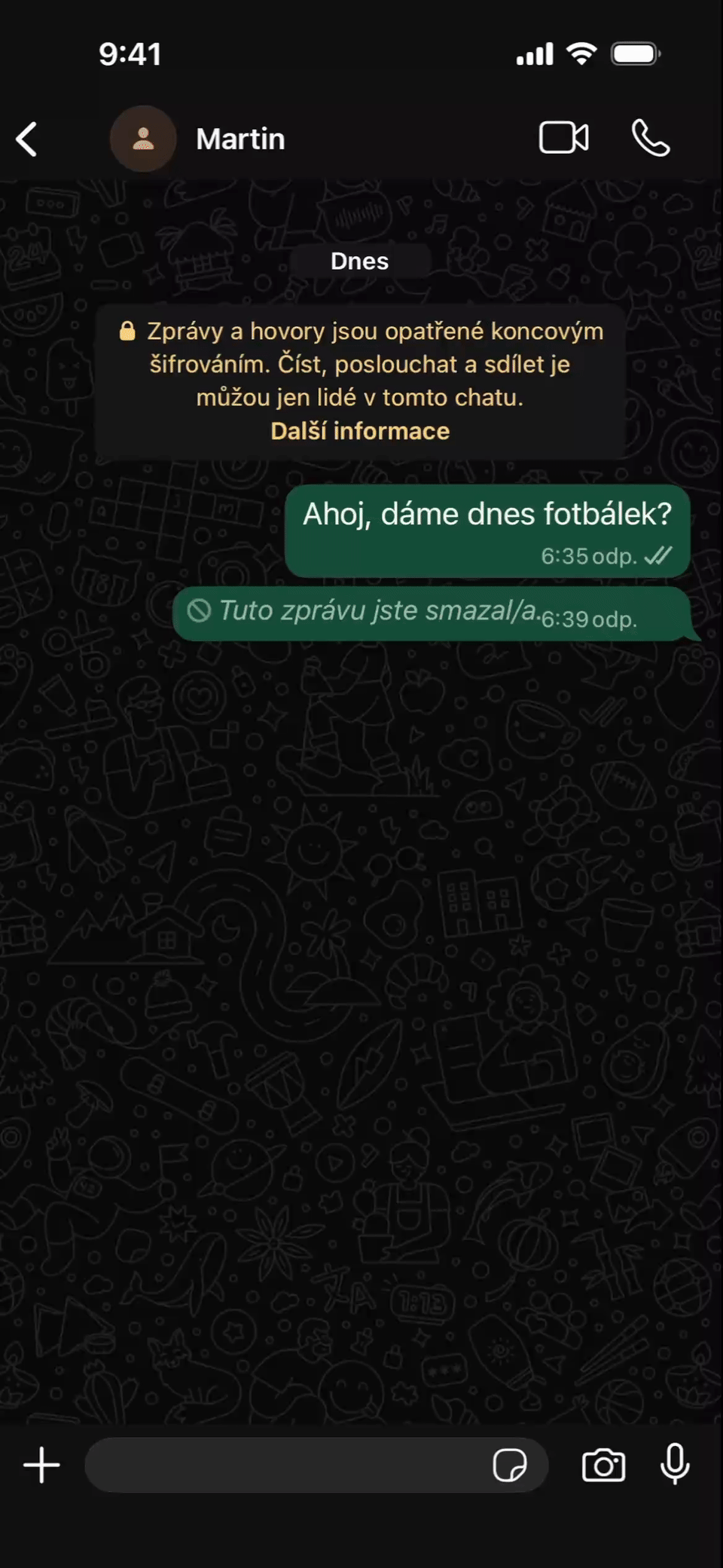Tap the back arrow to leave chat

(x=27, y=139)
